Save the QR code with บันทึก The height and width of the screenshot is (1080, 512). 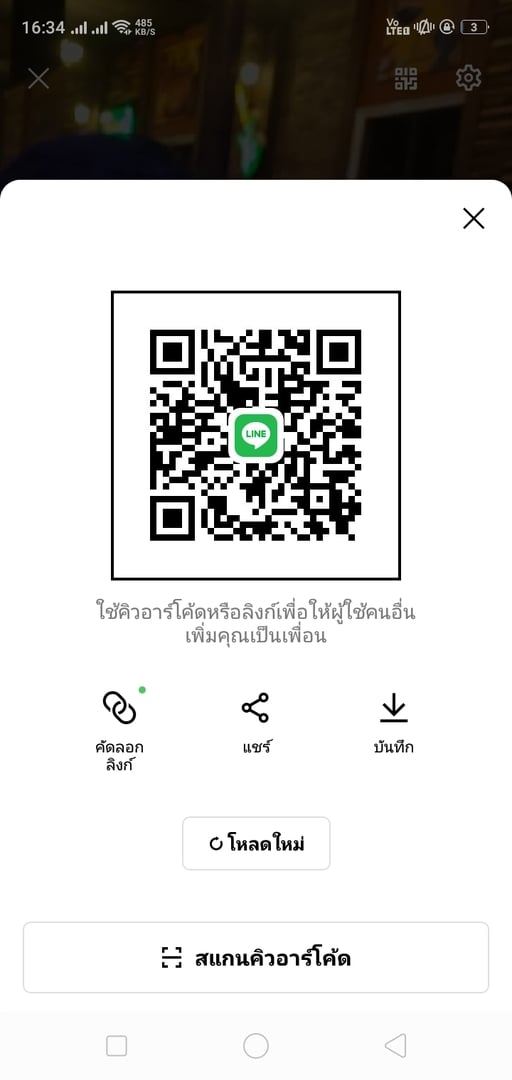393,723
